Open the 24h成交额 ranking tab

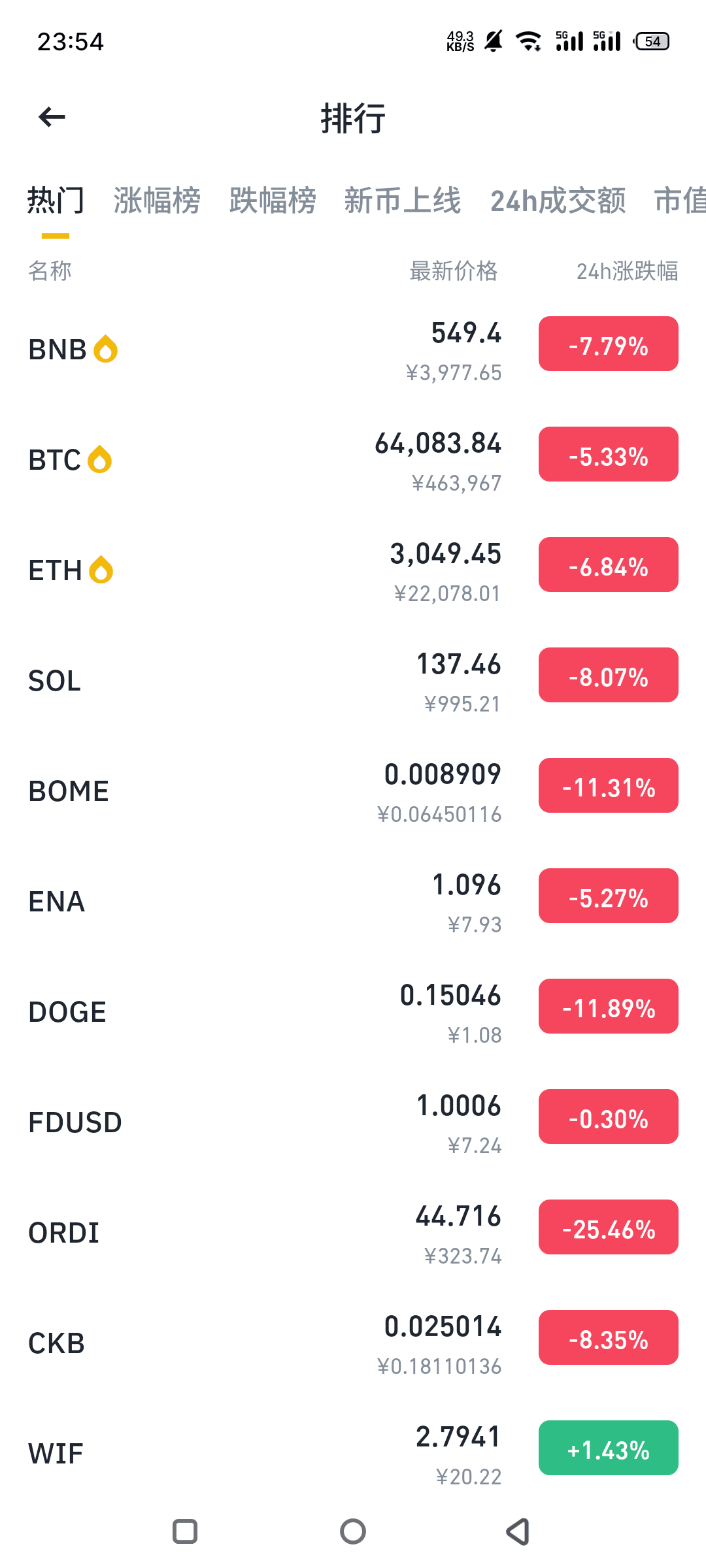pos(558,201)
